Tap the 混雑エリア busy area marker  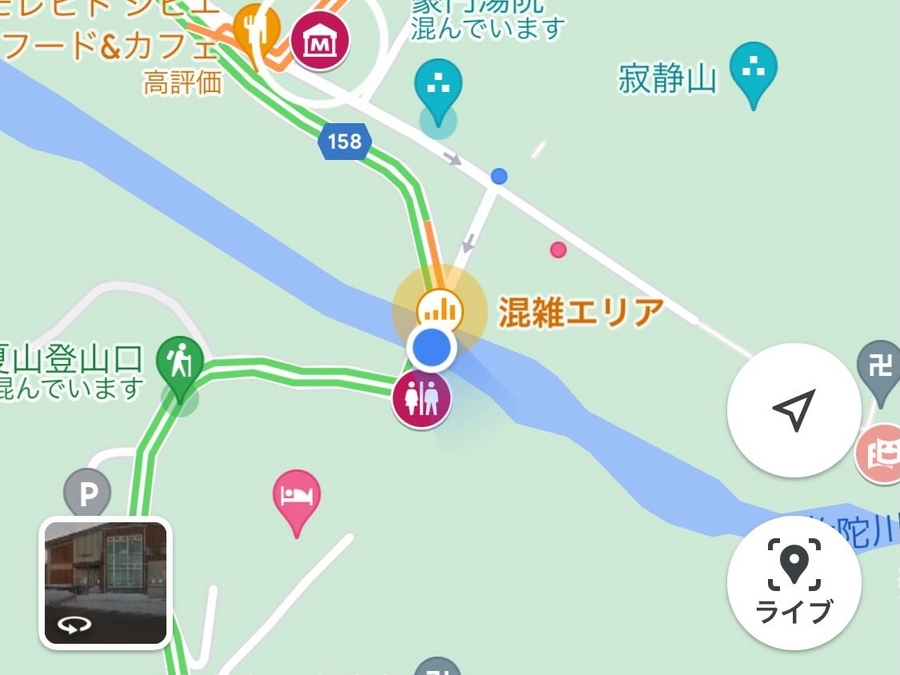tap(440, 310)
